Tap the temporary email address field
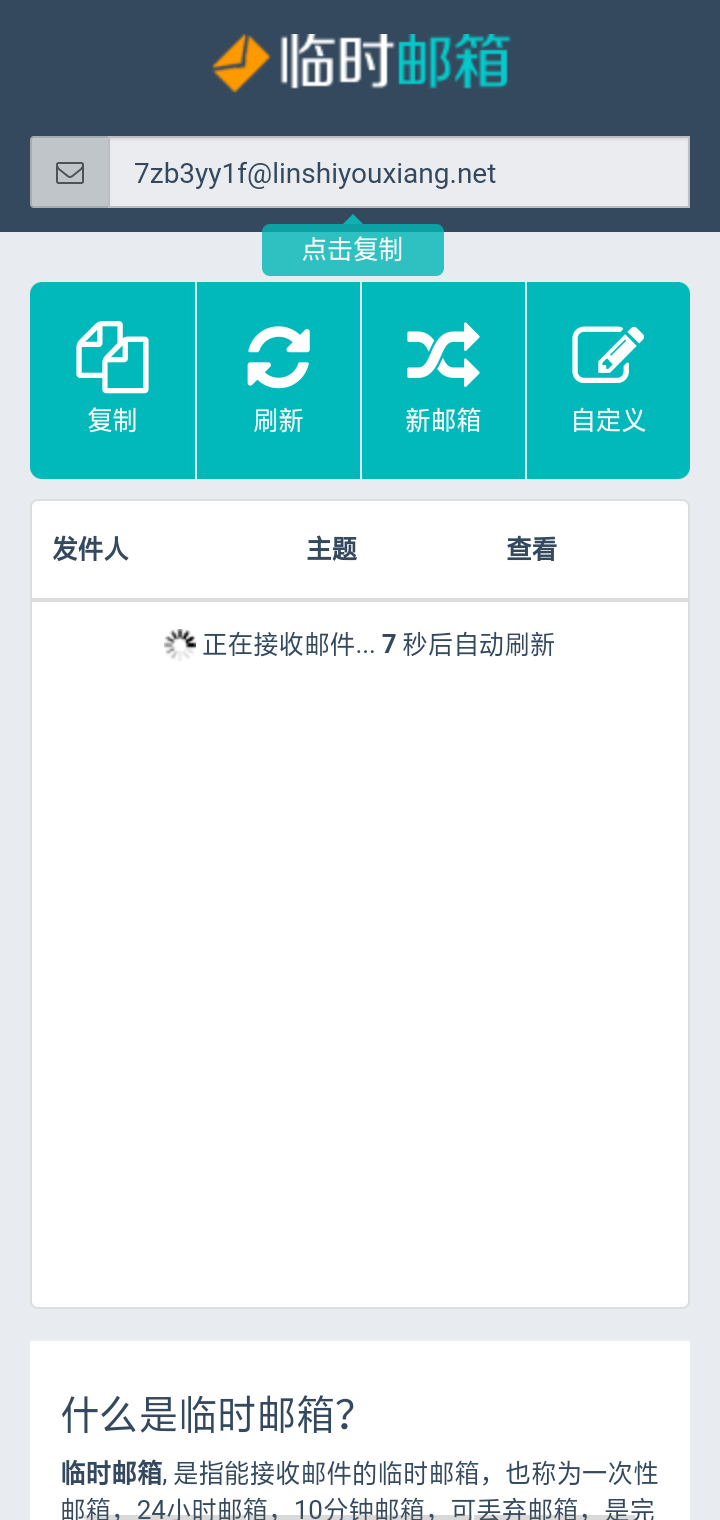 click(398, 173)
